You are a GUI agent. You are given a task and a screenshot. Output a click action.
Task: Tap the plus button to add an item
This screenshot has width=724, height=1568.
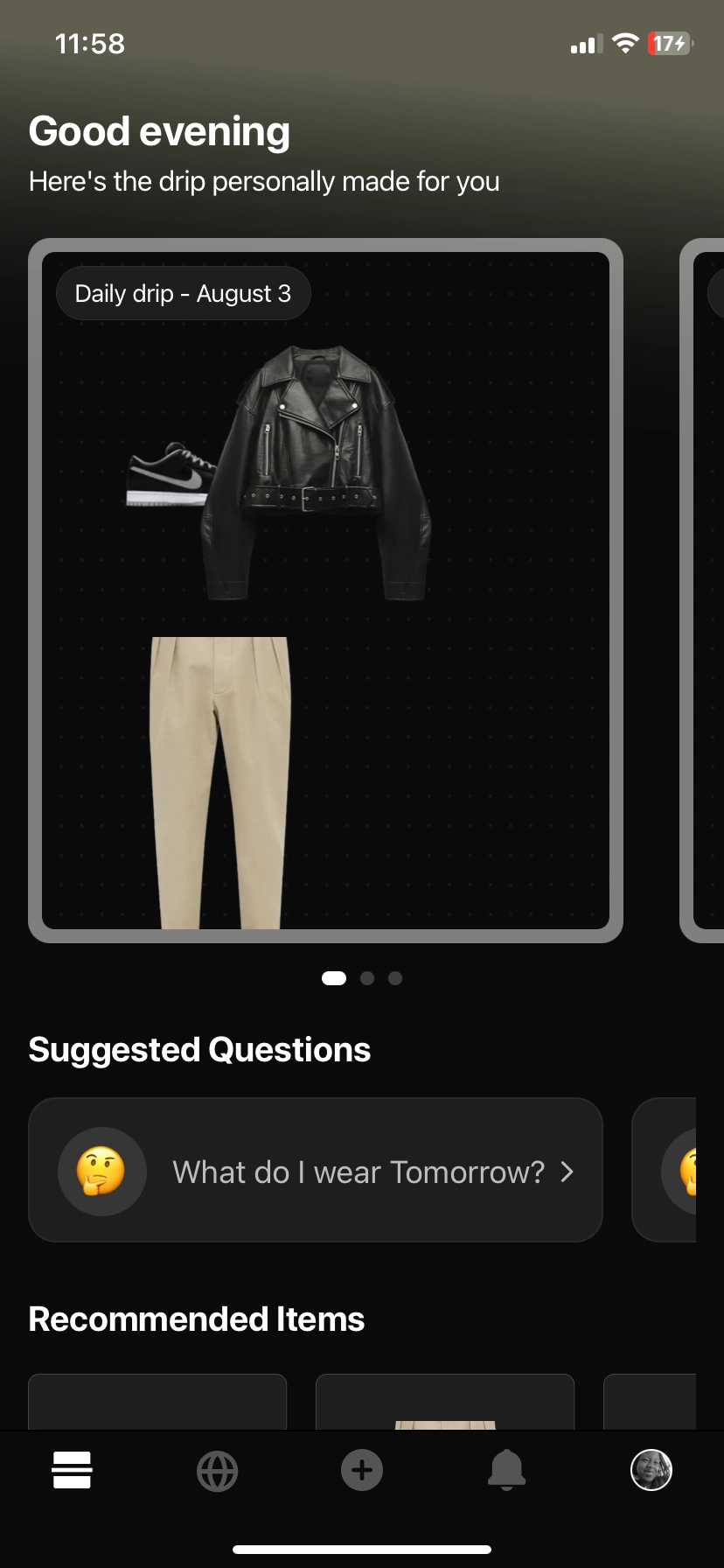[x=362, y=1471]
